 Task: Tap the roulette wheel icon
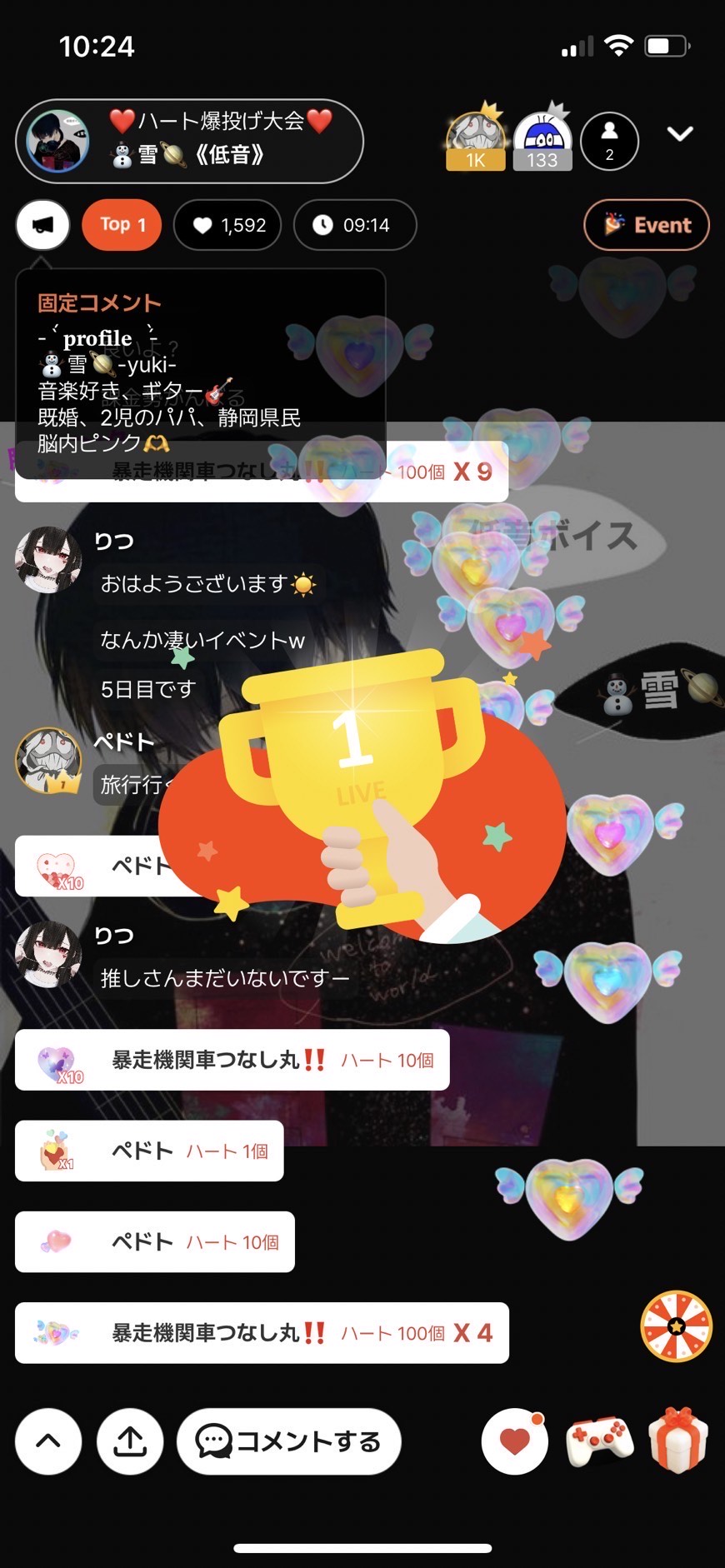click(x=676, y=1326)
